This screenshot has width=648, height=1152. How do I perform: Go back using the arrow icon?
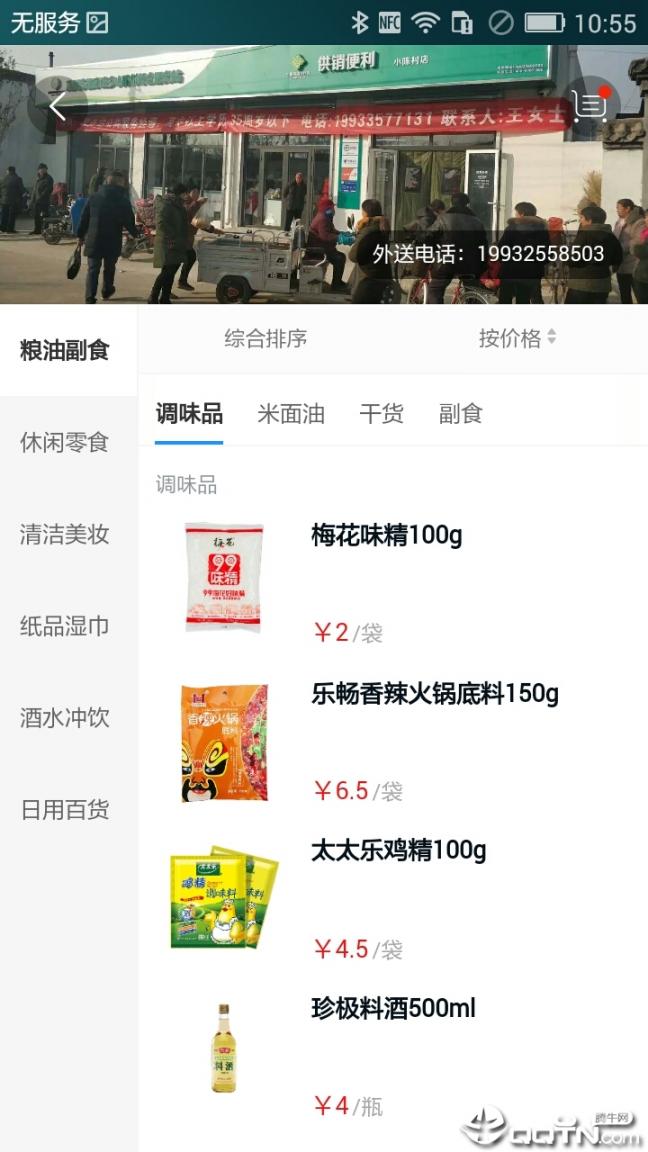click(58, 105)
